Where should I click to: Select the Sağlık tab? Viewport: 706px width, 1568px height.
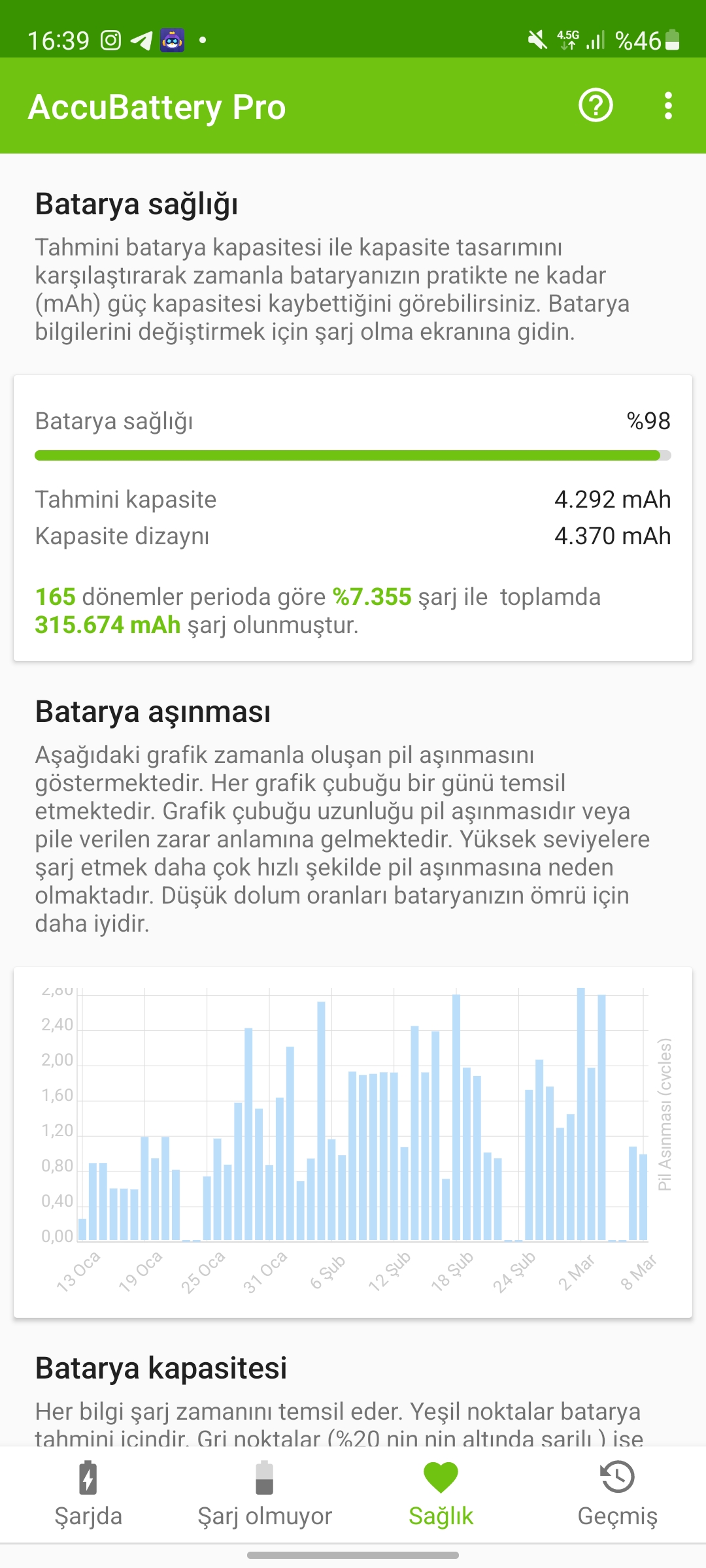click(441, 1495)
